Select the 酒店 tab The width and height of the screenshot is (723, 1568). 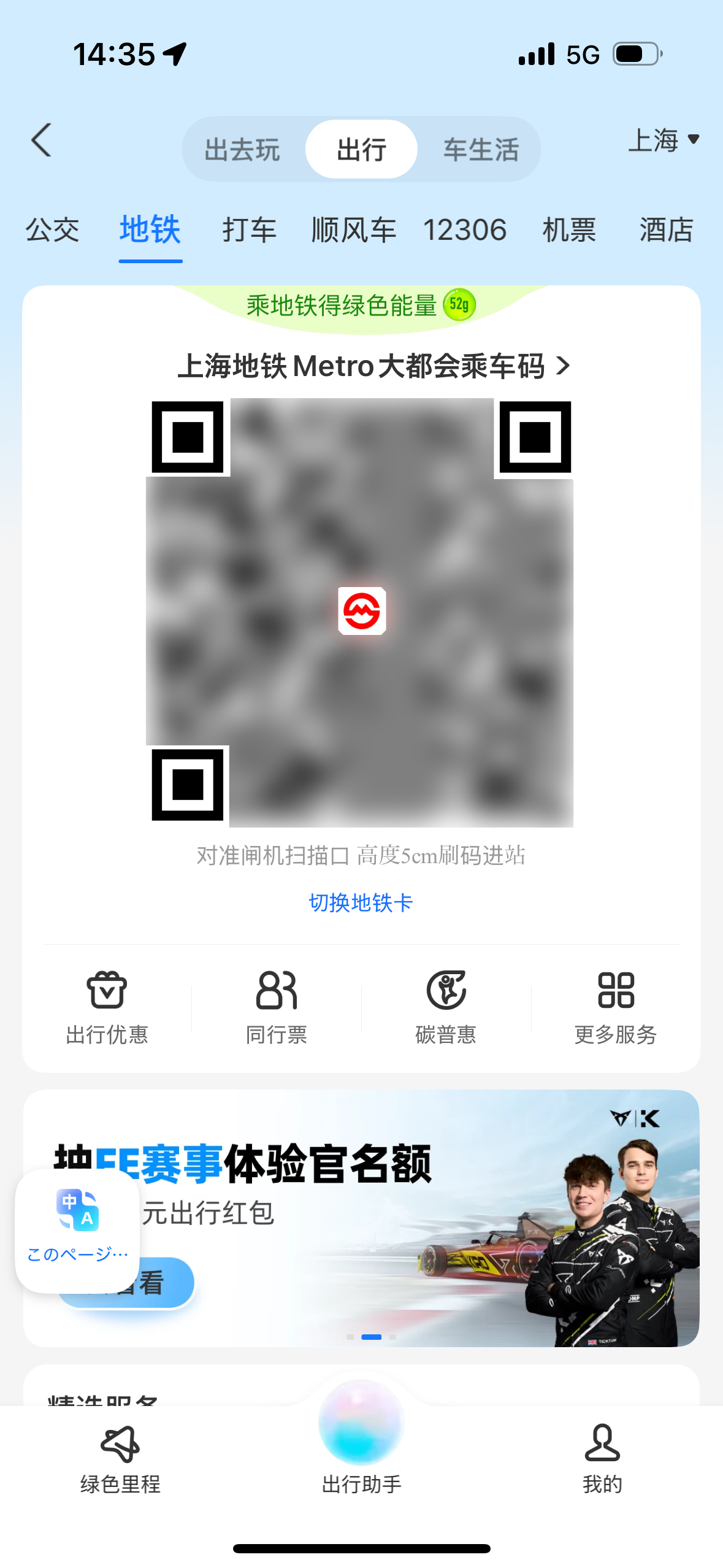coord(667,231)
